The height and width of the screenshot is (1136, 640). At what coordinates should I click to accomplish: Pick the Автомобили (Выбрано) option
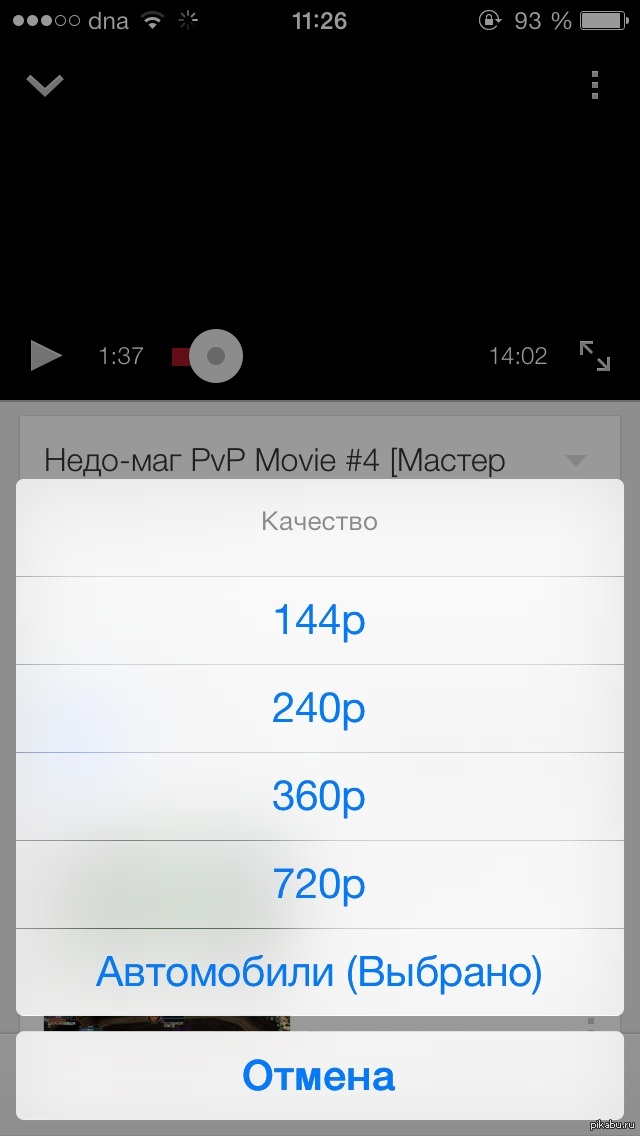[x=319, y=972]
